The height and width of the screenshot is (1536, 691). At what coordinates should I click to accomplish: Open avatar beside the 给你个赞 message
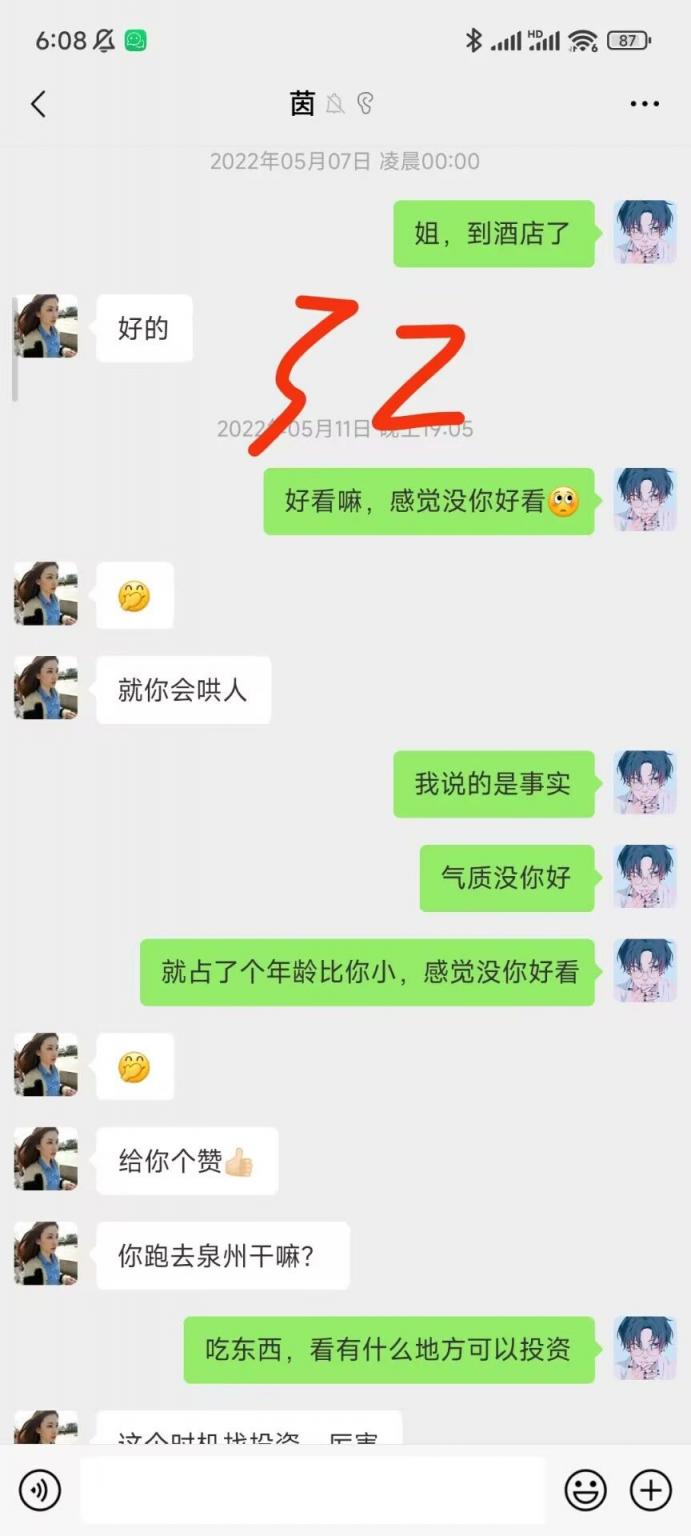(46, 1159)
